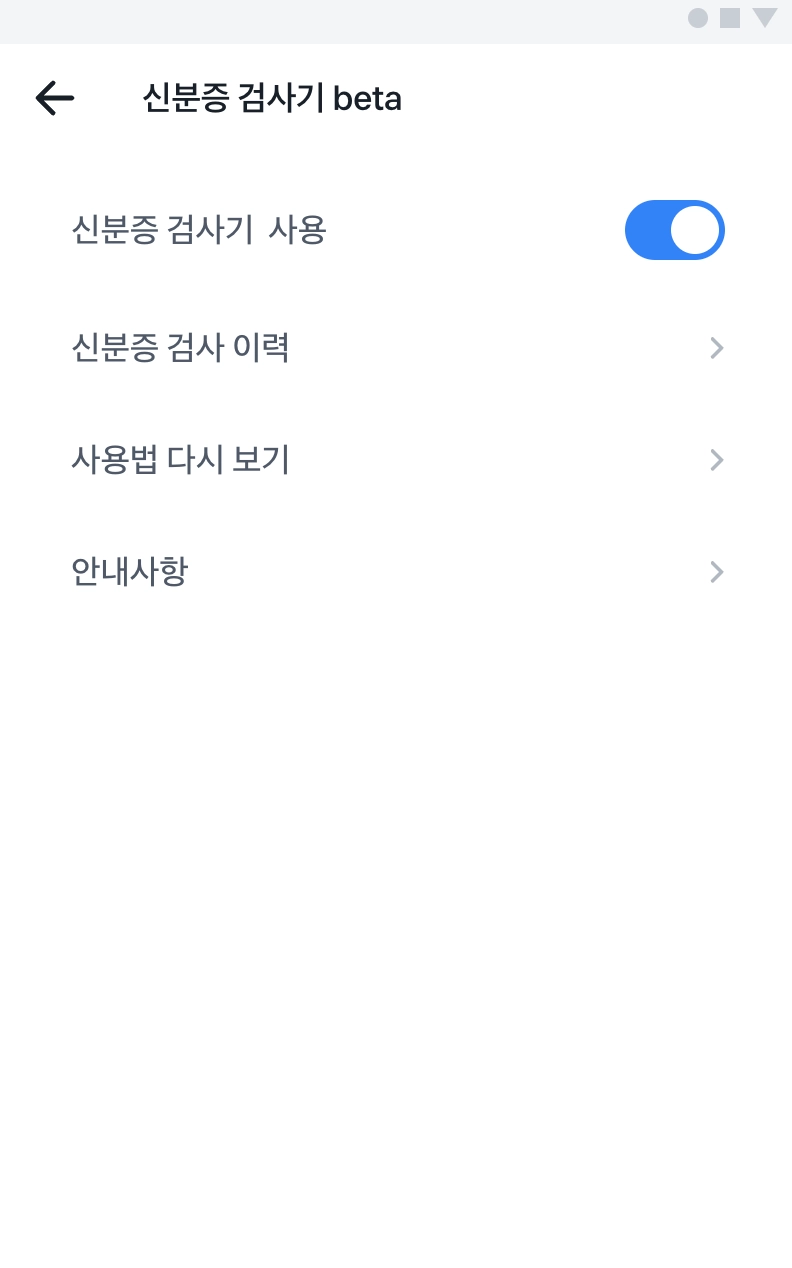View the 안내사항 page
This screenshot has width=792, height=1268.
point(396,572)
